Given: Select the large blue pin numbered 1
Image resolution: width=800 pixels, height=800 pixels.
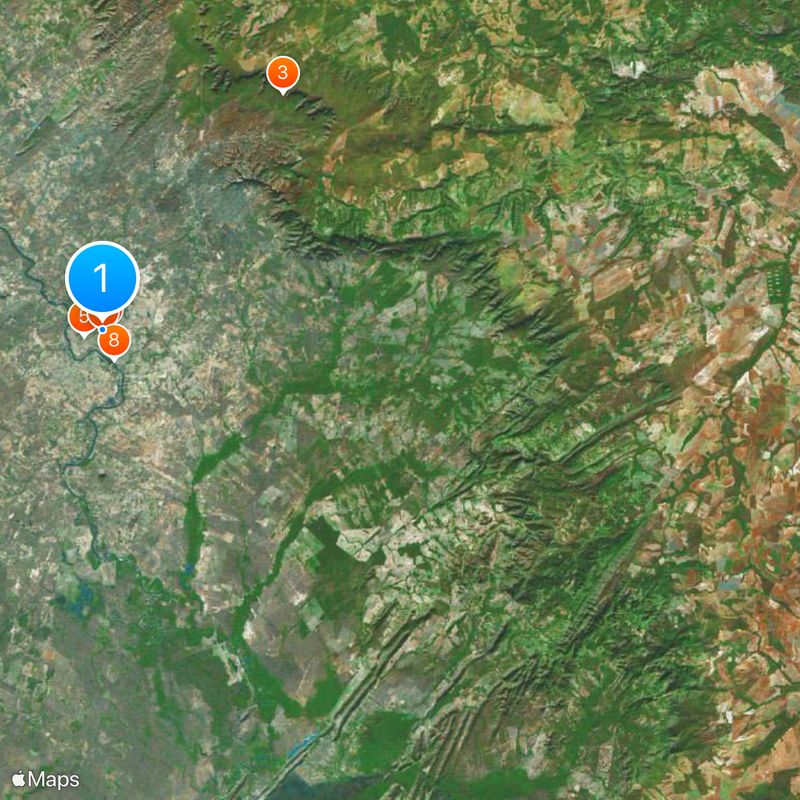Looking at the screenshot, I should (102, 278).
